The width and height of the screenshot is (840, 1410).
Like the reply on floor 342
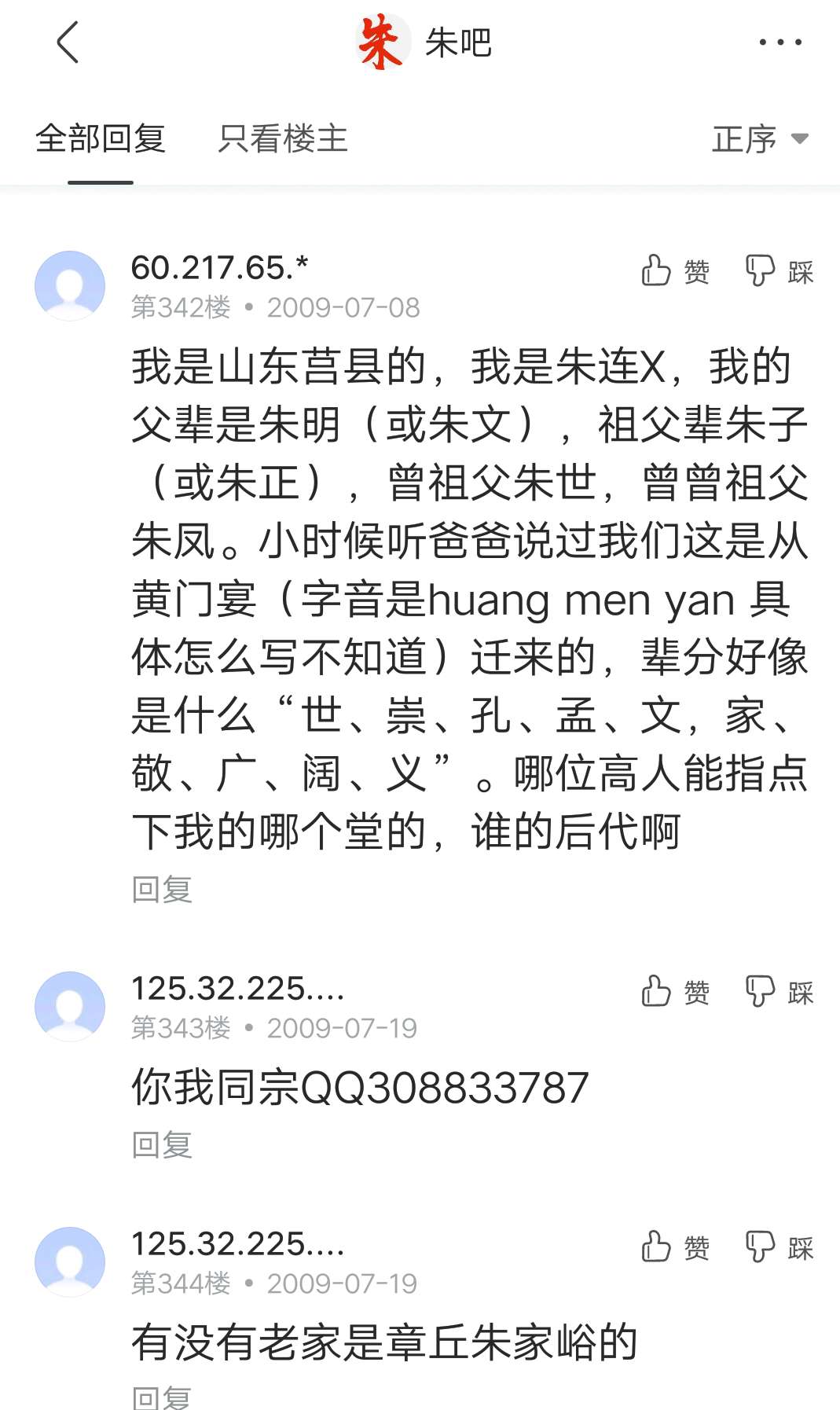[x=675, y=271]
